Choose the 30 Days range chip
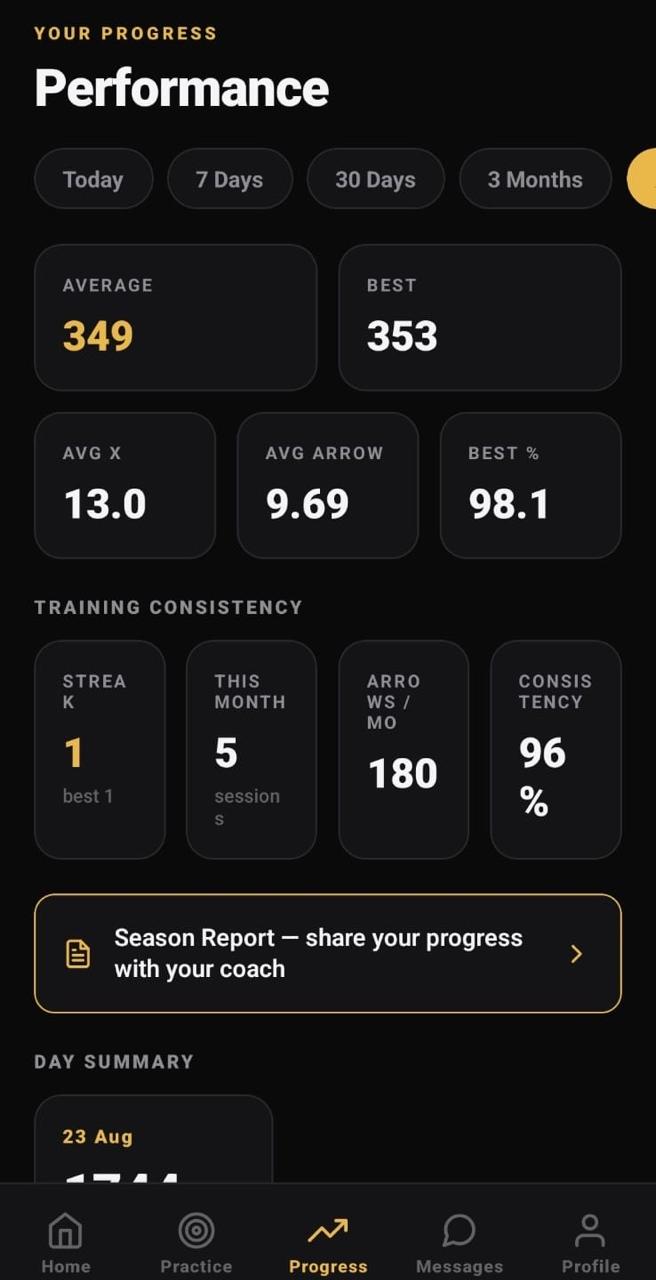 click(375, 179)
